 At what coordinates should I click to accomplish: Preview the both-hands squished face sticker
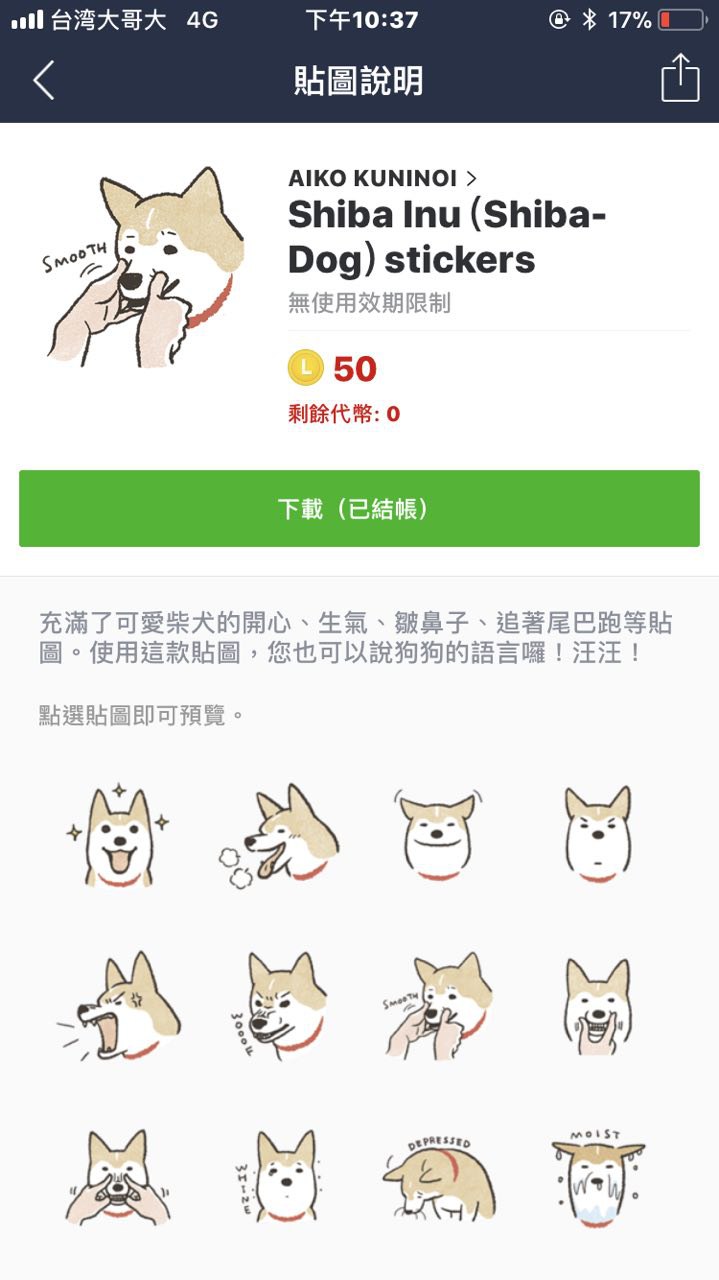[118, 1177]
